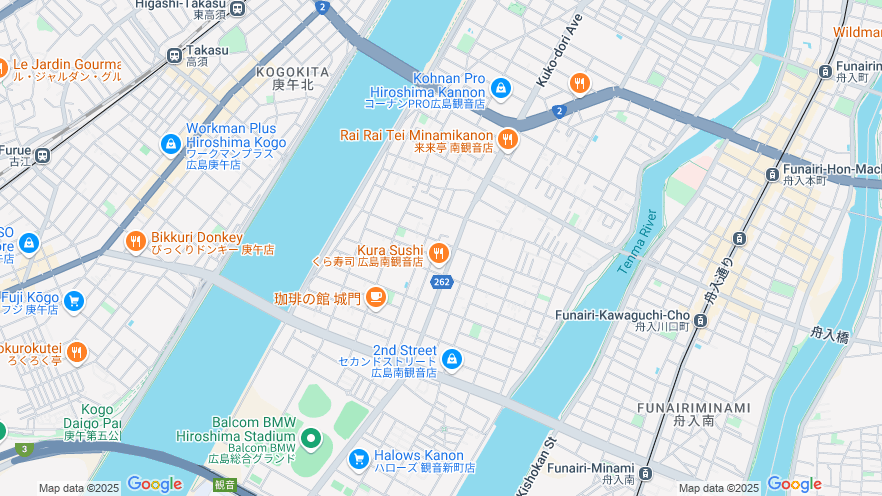Select Funairi-Kawaguchi-Cho tram stop

click(x=700, y=321)
